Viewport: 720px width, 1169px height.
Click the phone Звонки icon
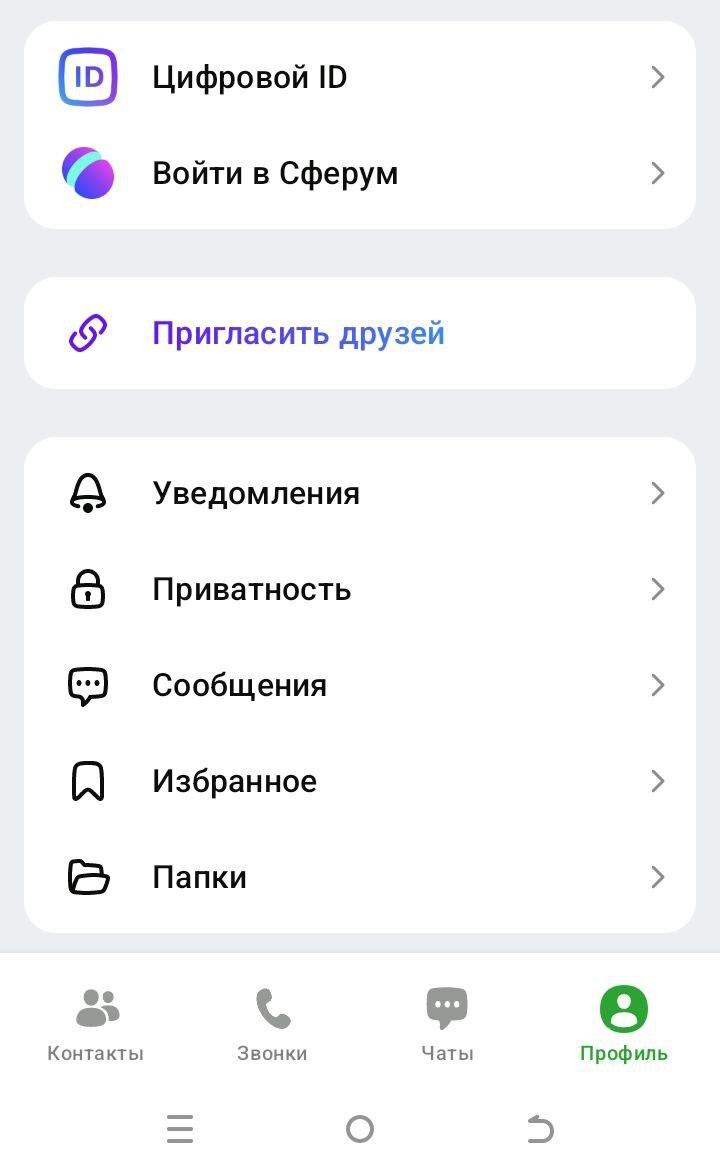(x=271, y=1006)
